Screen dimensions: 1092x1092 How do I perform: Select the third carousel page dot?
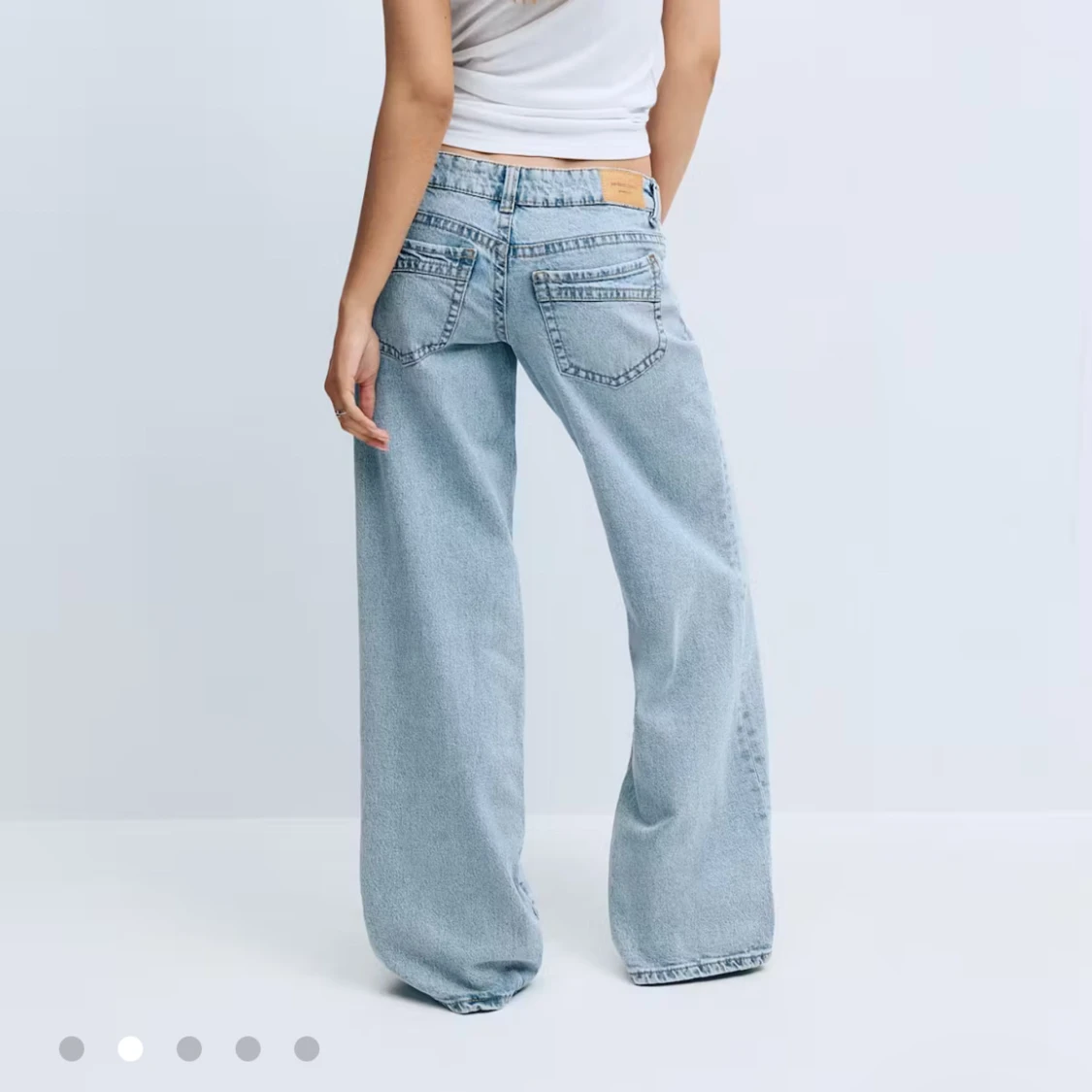pyautogui.click(x=188, y=1048)
